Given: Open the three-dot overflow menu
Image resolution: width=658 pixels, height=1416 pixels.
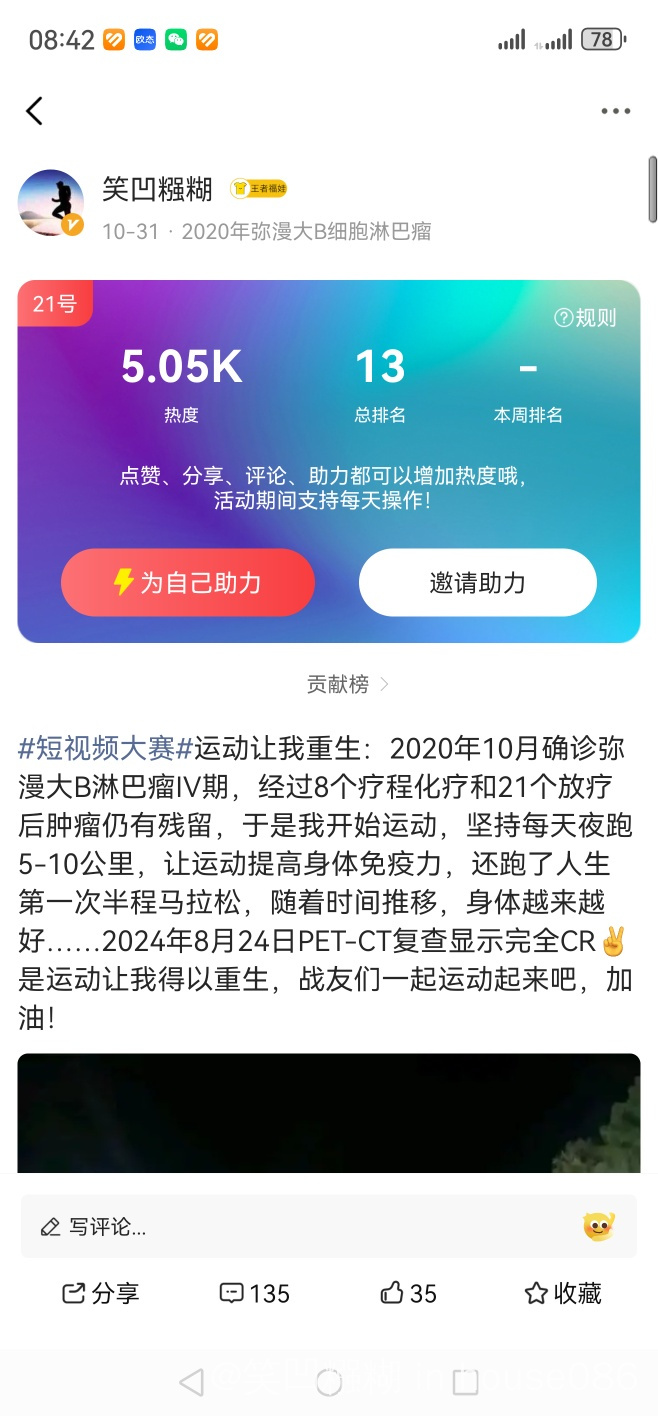Looking at the screenshot, I should pos(615,111).
